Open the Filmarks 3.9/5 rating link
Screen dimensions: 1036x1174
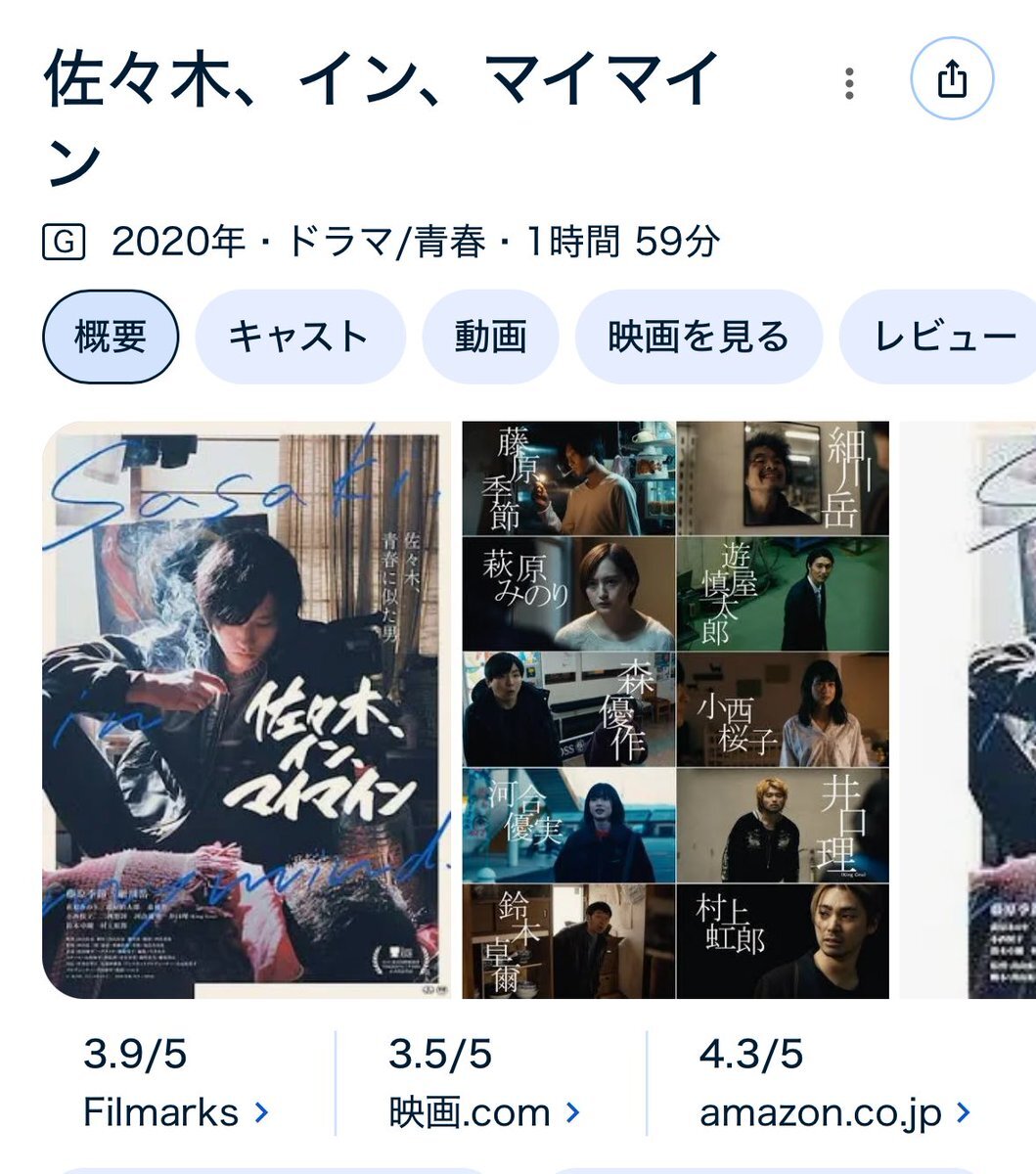(176, 1083)
